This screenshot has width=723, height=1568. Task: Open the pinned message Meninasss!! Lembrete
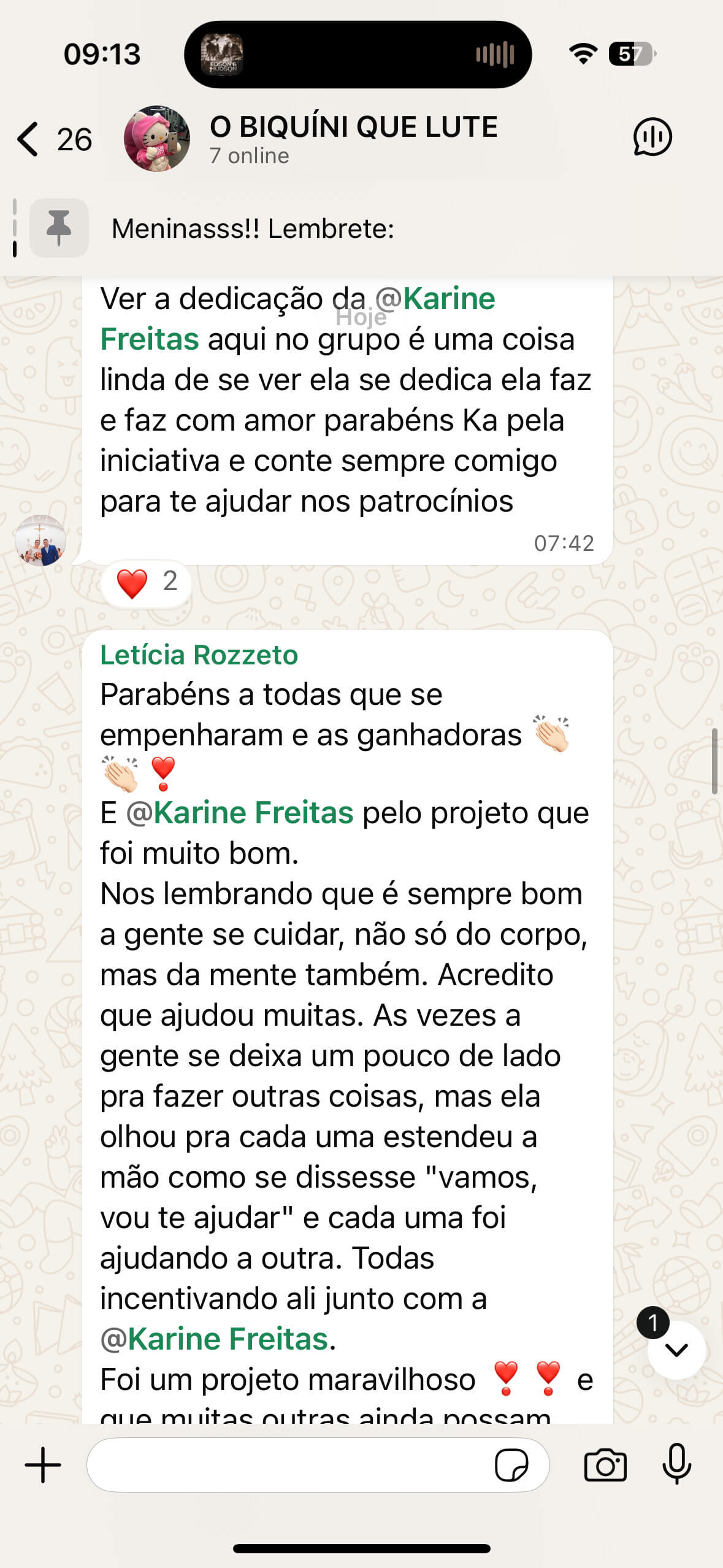coord(253,229)
